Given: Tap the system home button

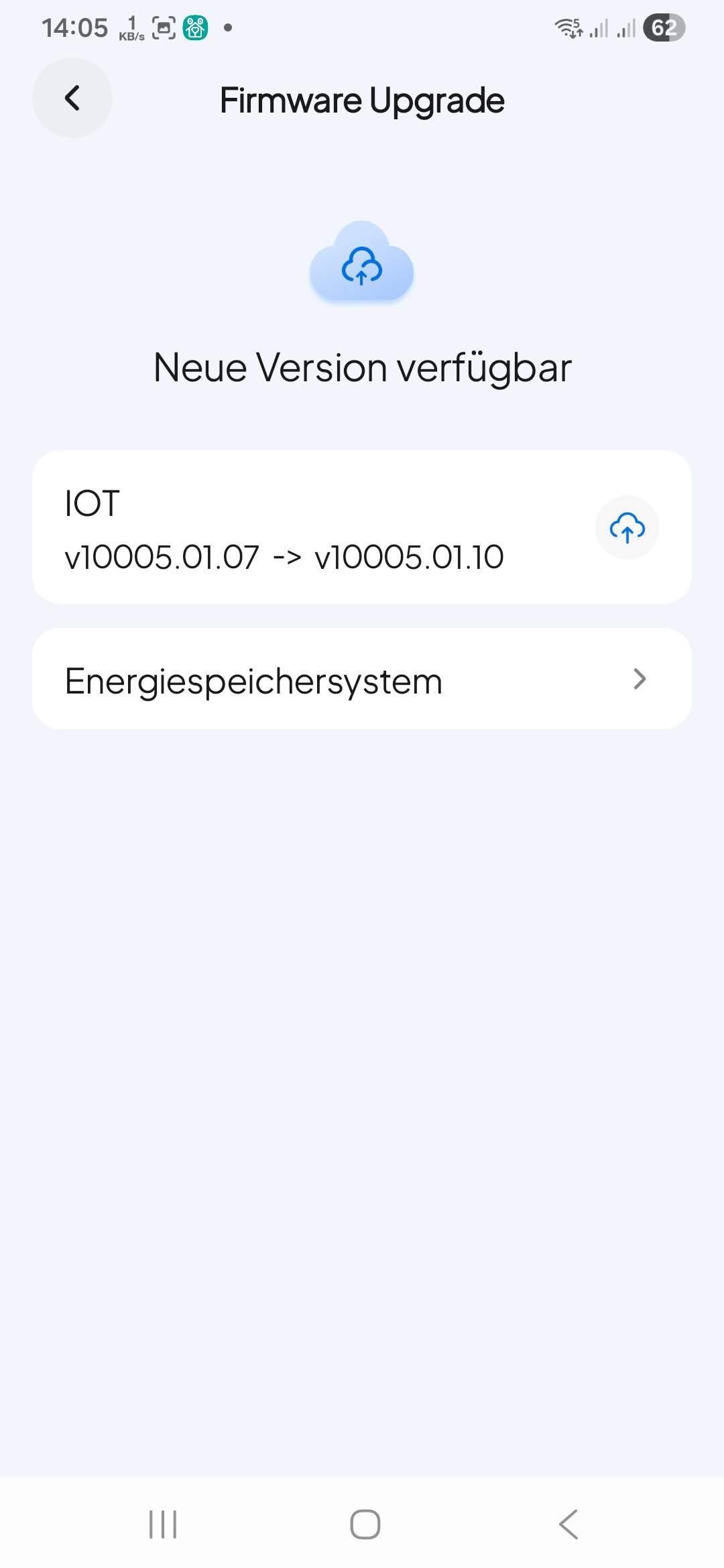Looking at the screenshot, I should coord(365,1524).
